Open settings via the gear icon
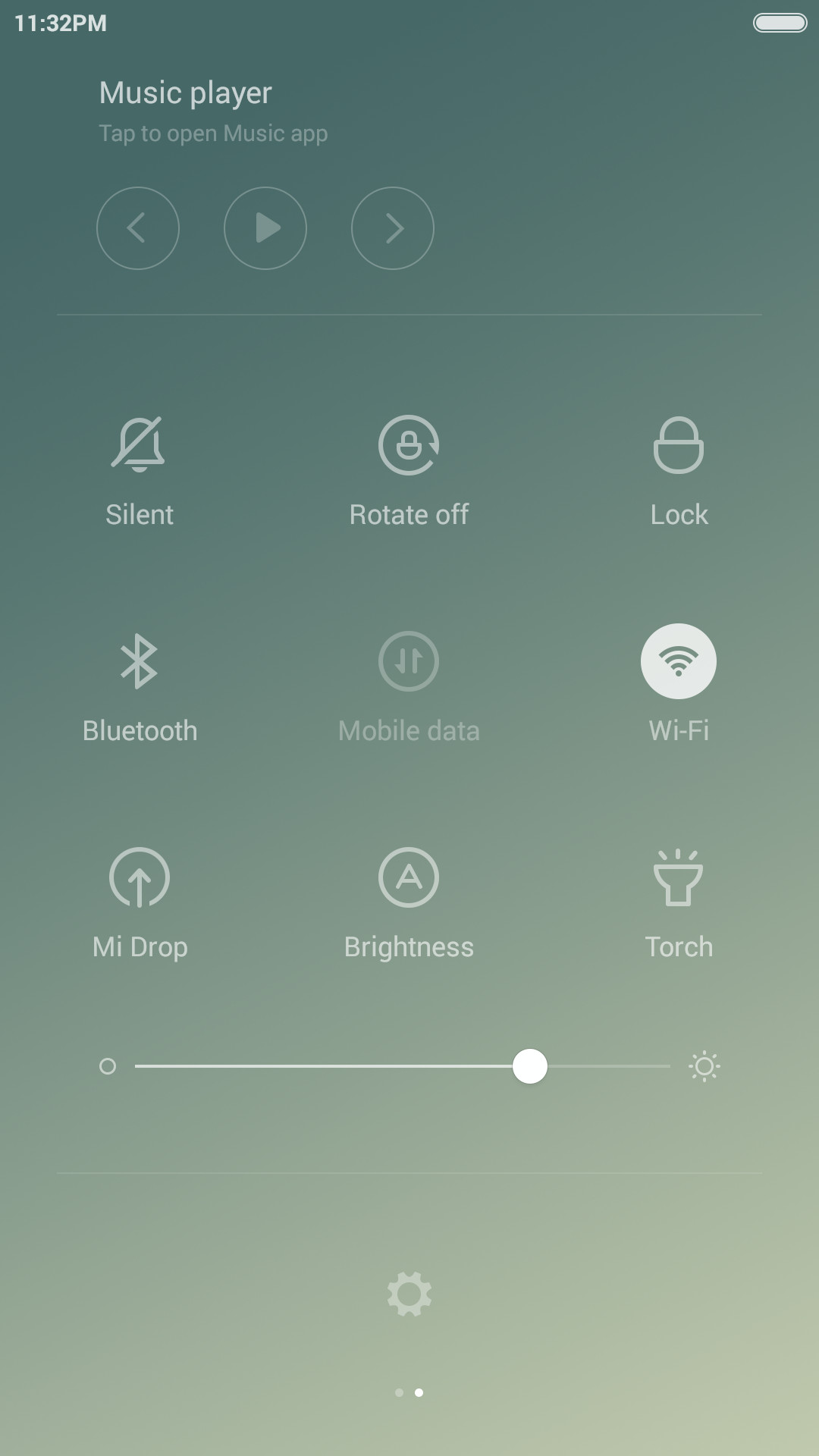819x1456 pixels. point(409,1294)
